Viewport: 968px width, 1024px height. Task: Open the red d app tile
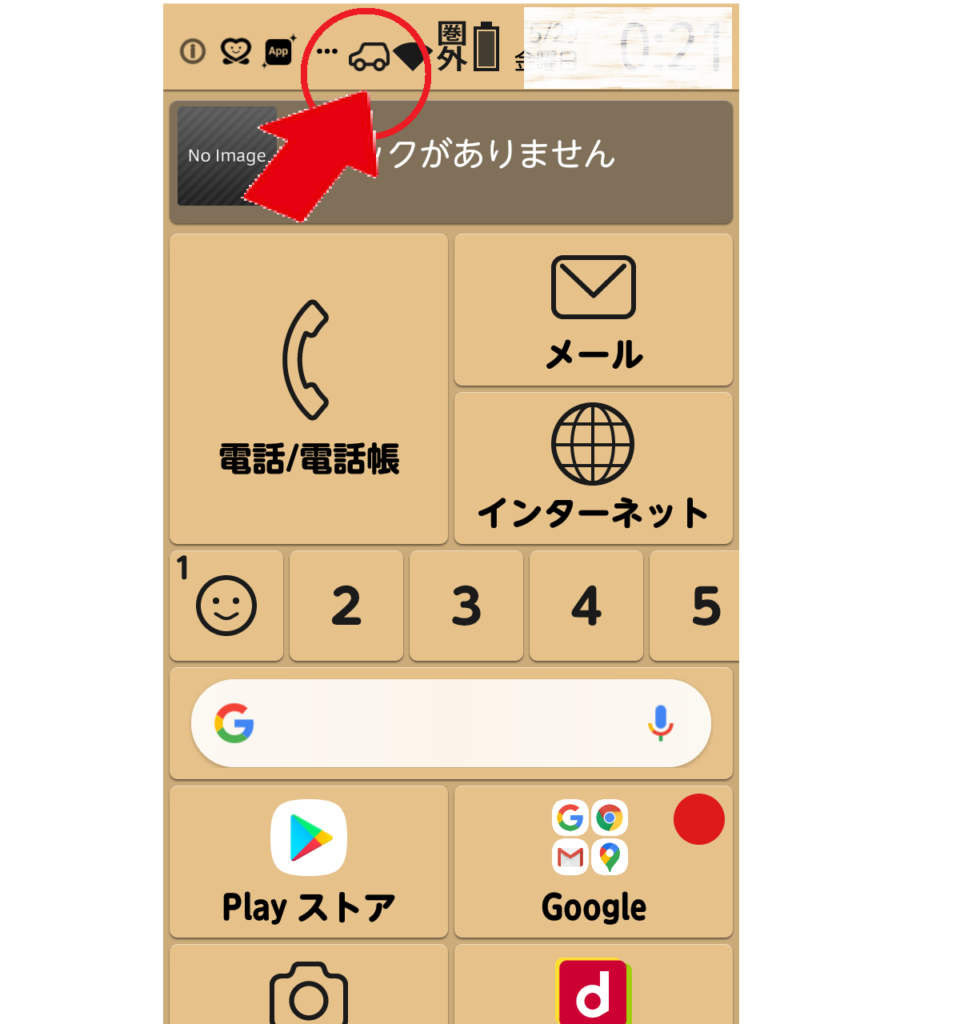tap(593, 990)
